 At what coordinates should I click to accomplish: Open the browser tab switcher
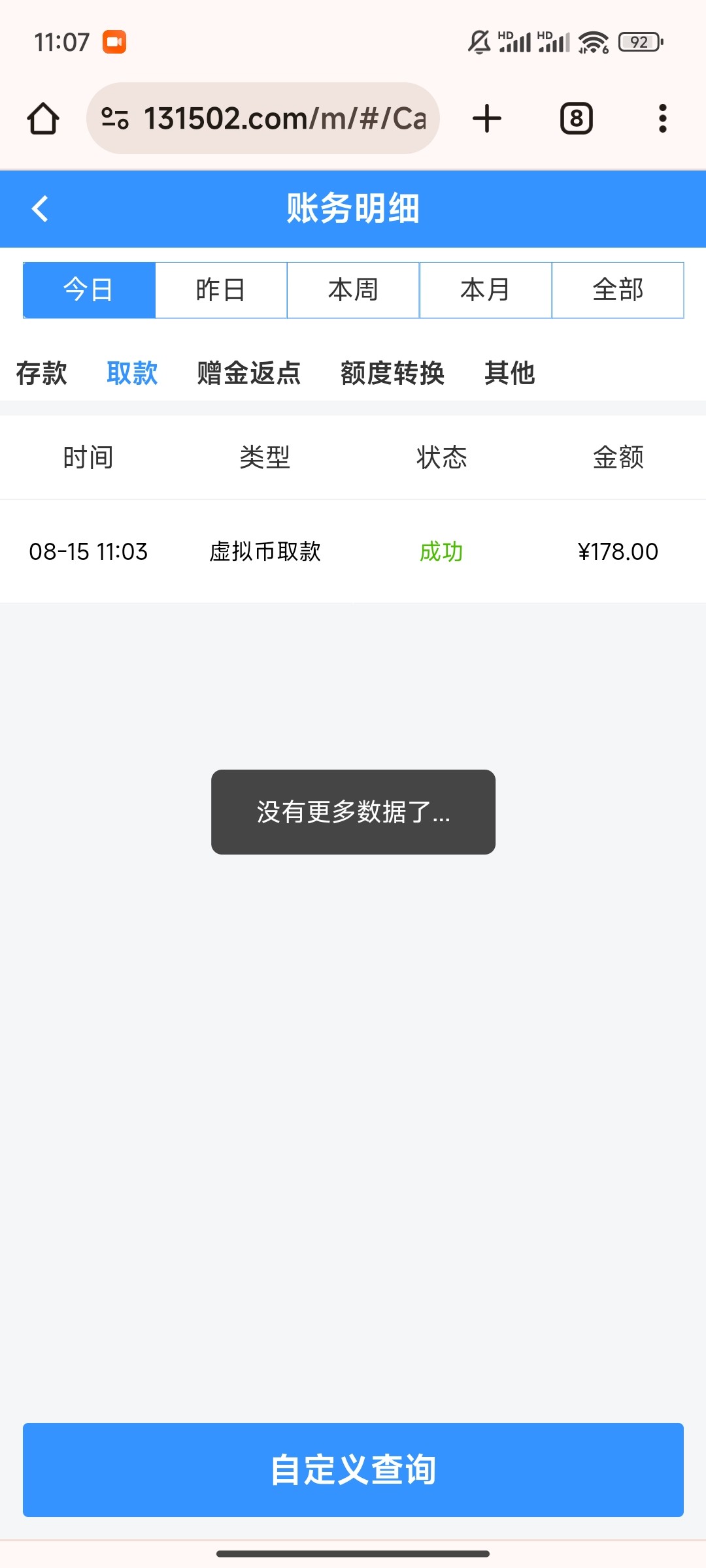coord(577,119)
